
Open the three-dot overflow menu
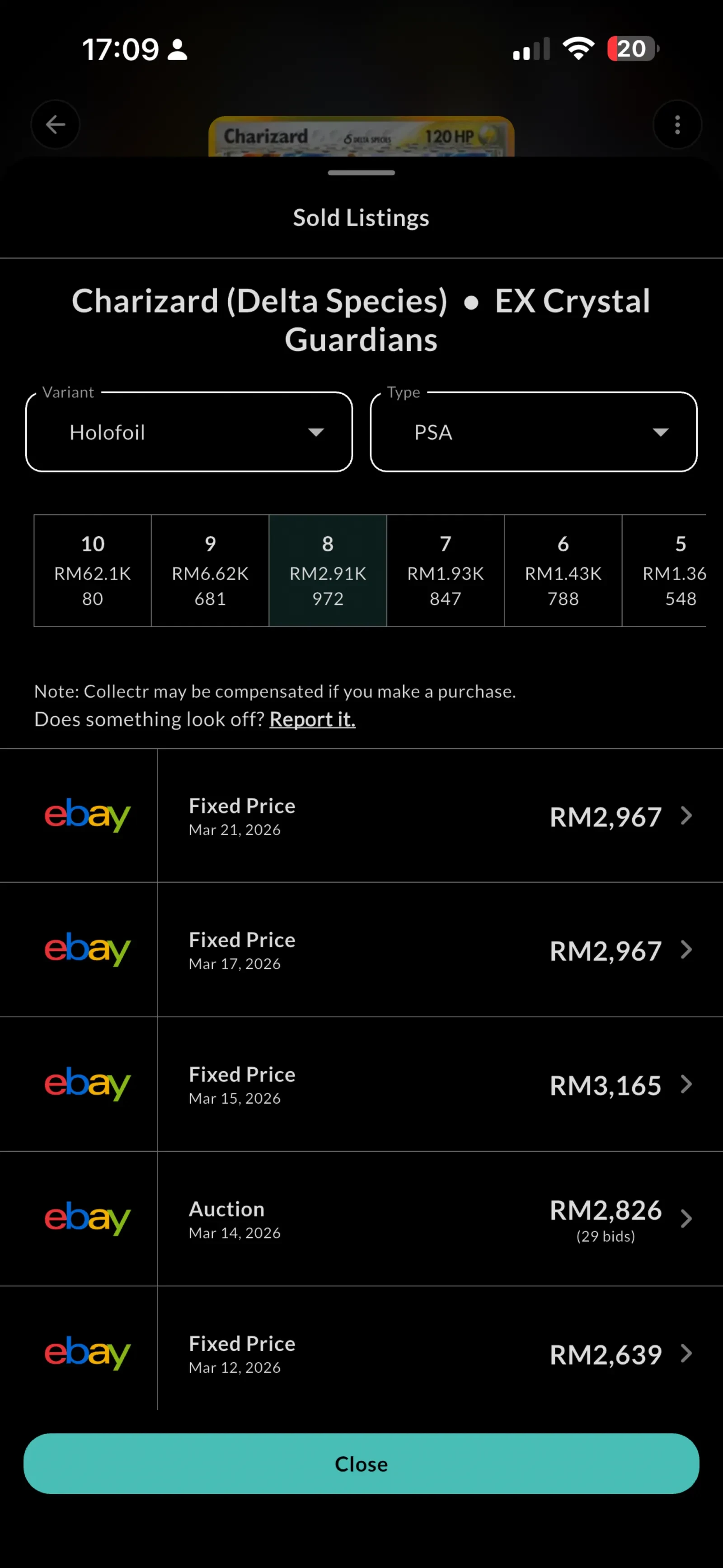tap(677, 125)
